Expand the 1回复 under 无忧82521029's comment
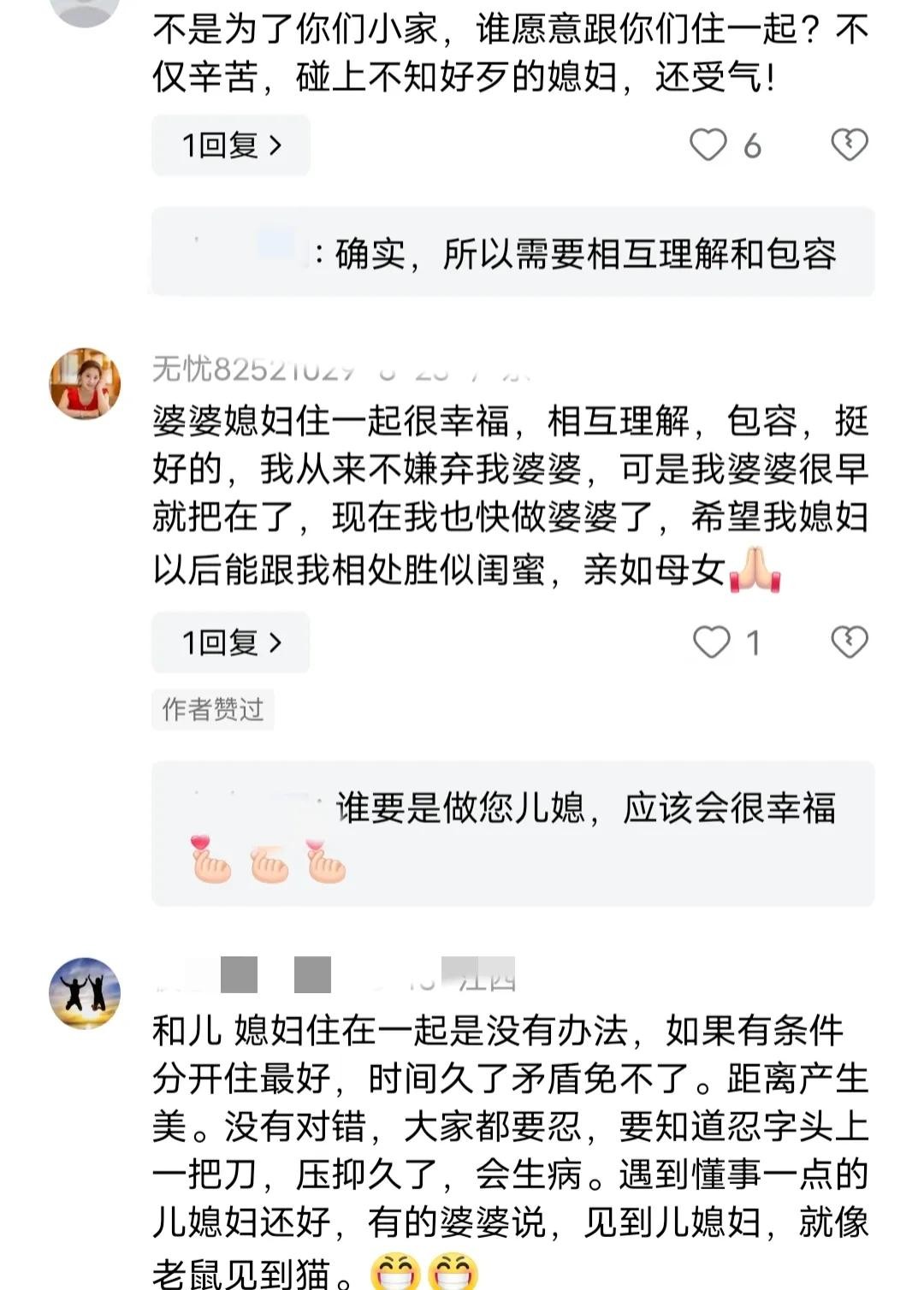924x1290 pixels. pyautogui.click(x=230, y=642)
